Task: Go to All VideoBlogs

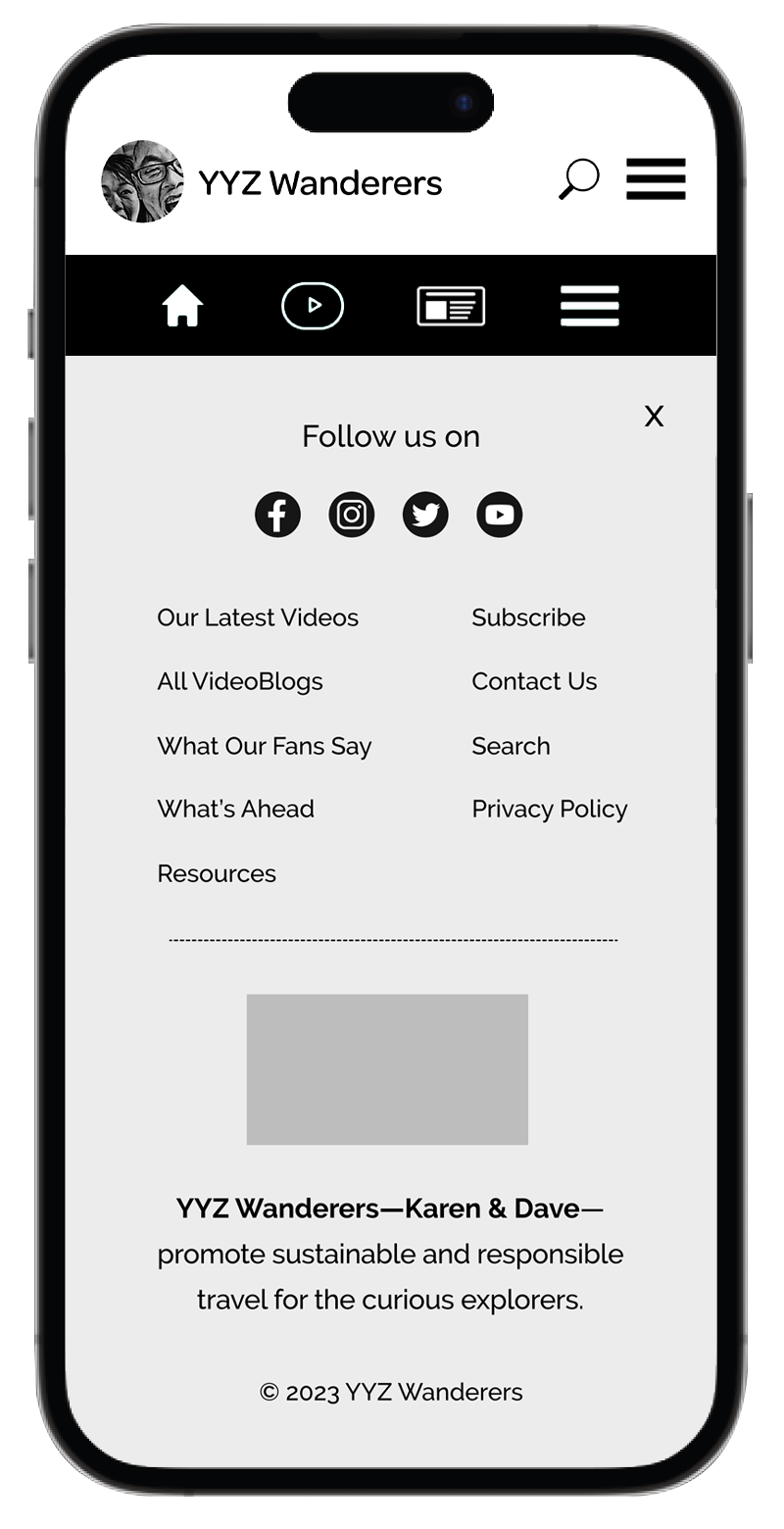Action: pos(240,681)
